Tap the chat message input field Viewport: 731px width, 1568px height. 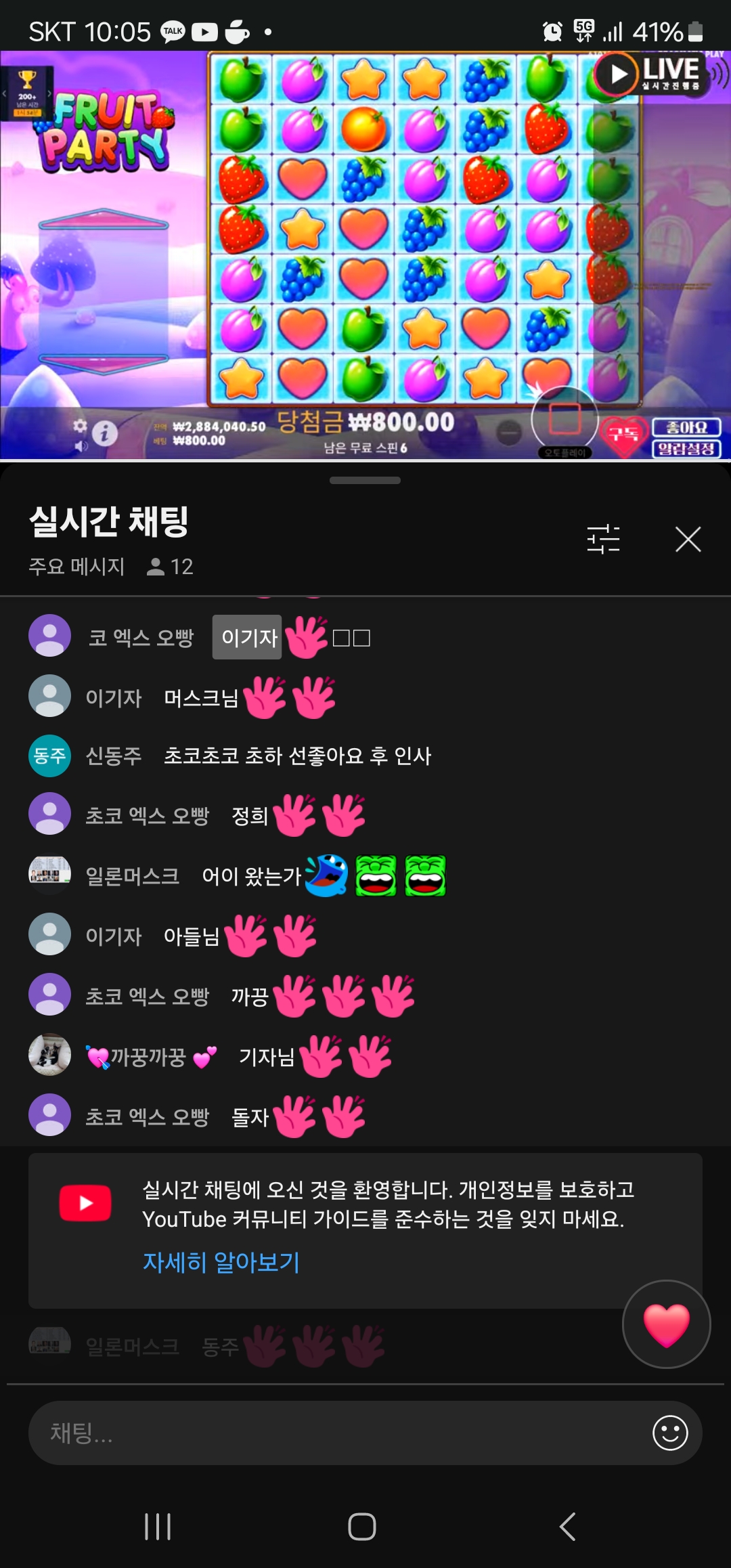click(x=338, y=1433)
